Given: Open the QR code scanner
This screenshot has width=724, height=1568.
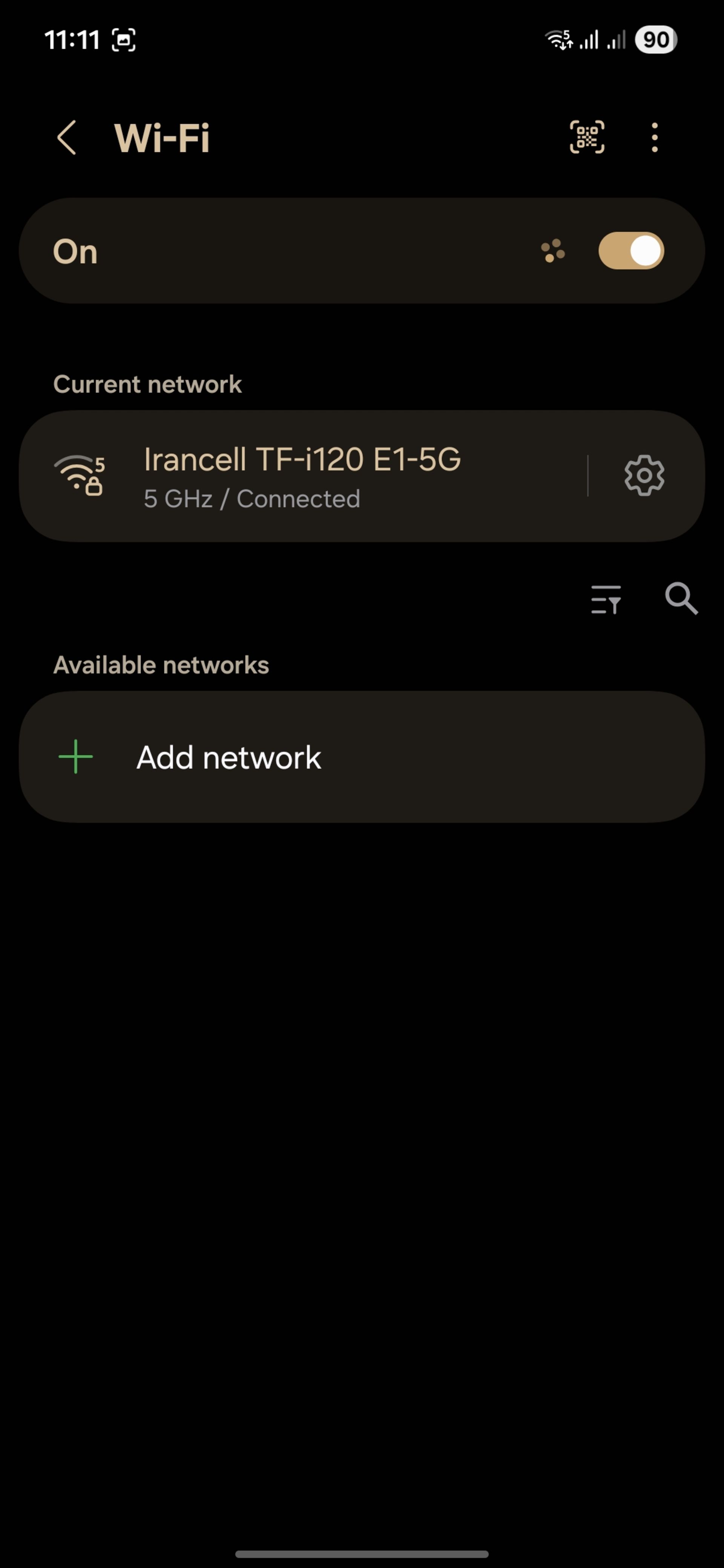Looking at the screenshot, I should tap(586, 138).
